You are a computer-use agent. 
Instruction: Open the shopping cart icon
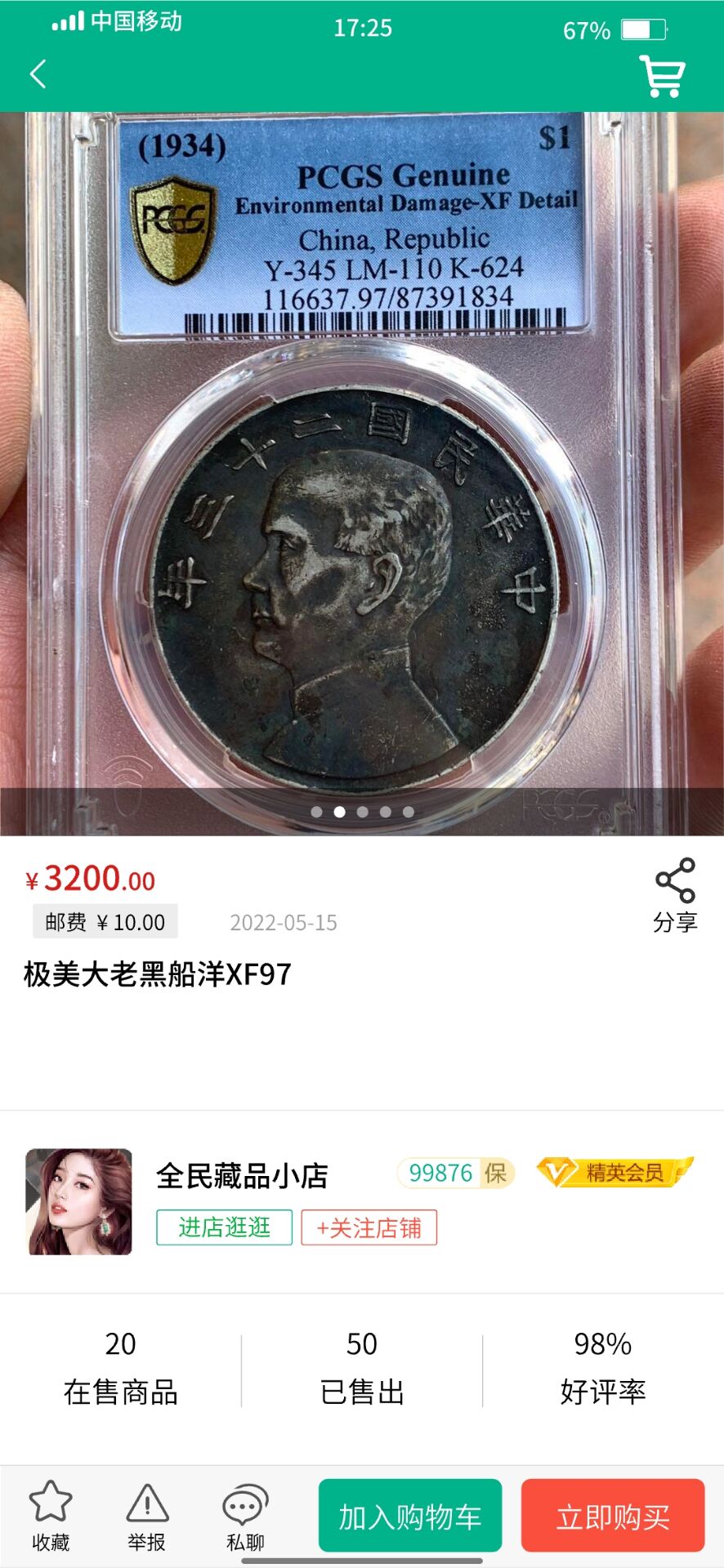pos(661,76)
